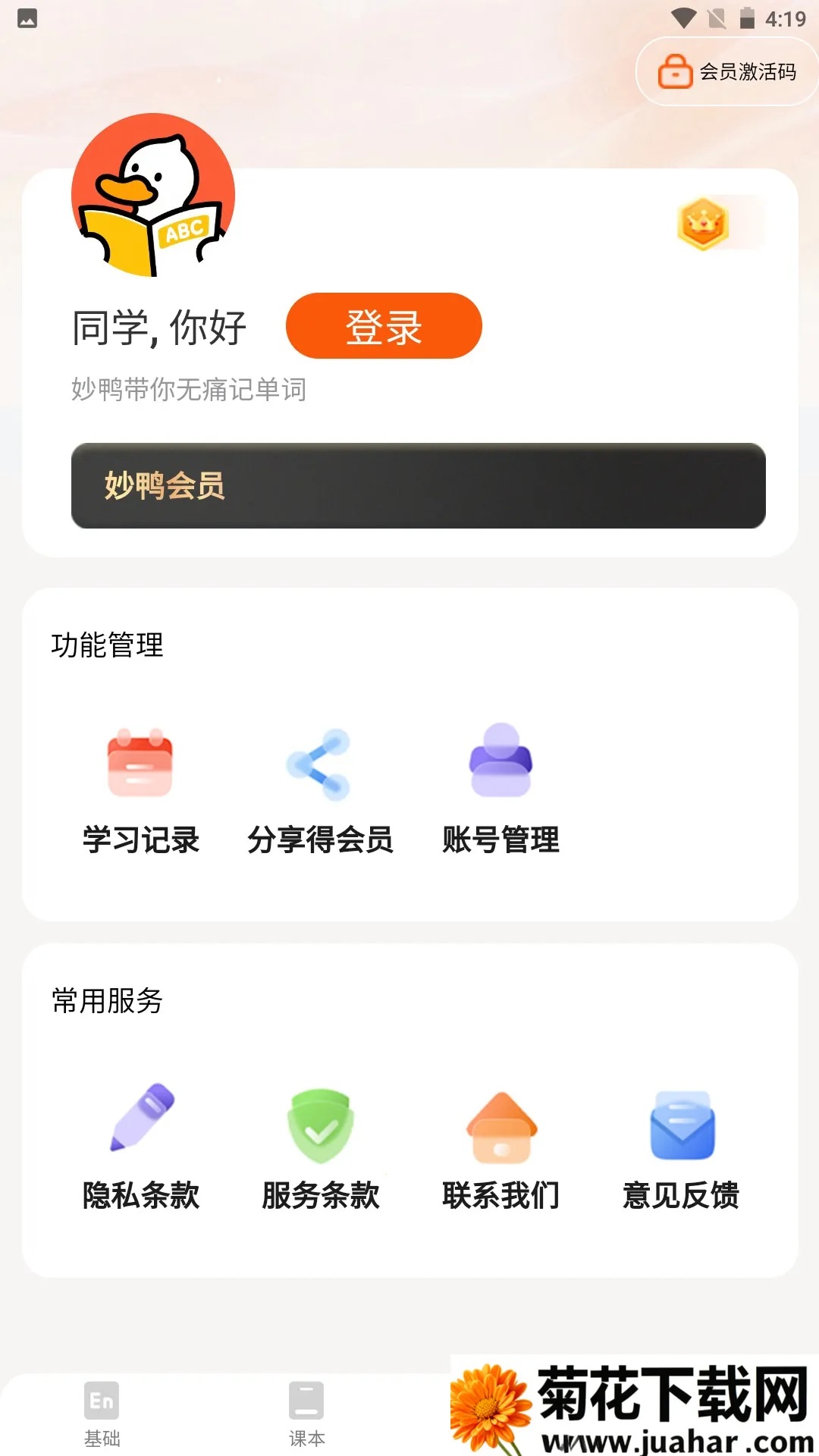This screenshot has height=1456, width=819.
Task: Open 联系我们 contact us
Action: pyautogui.click(x=500, y=1145)
